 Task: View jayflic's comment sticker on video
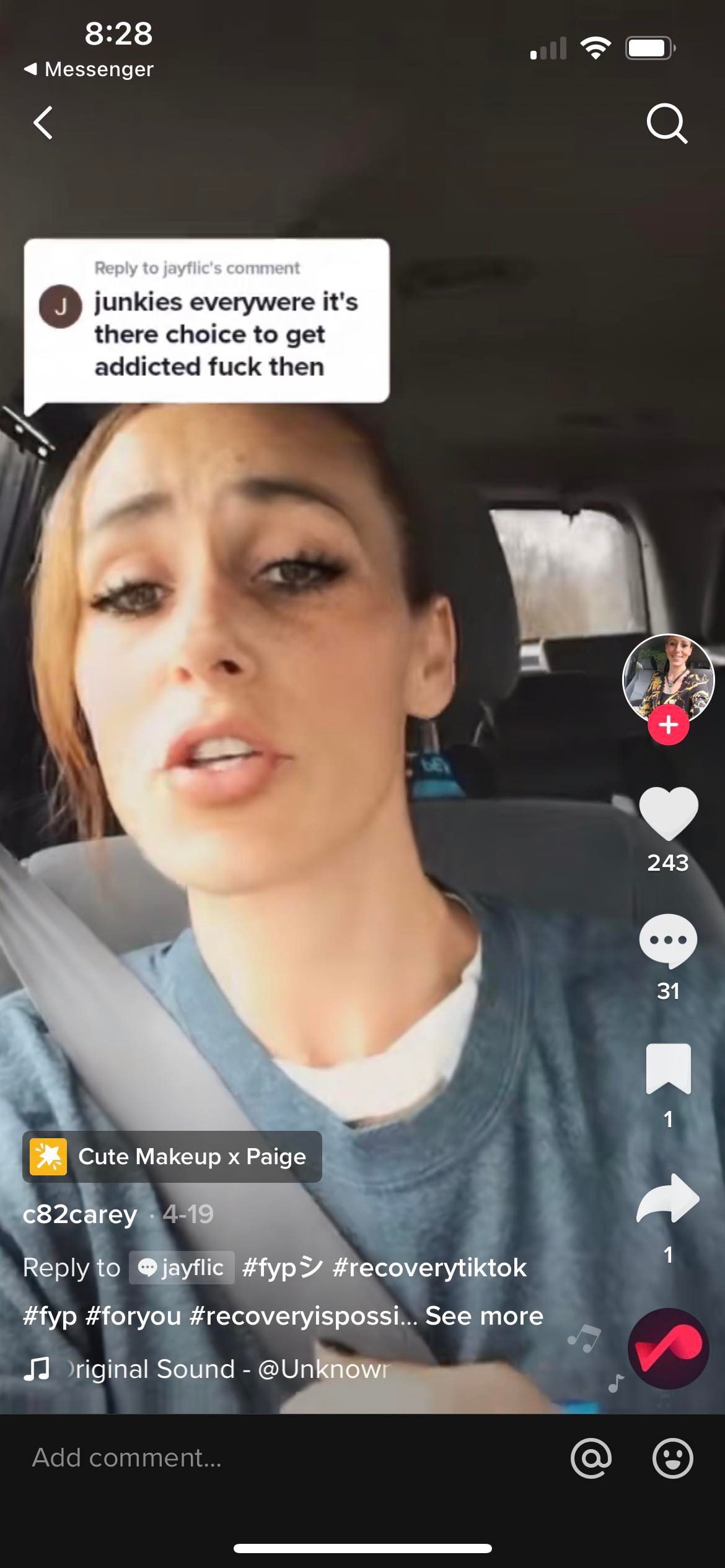pyautogui.click(x=206, y=321)
